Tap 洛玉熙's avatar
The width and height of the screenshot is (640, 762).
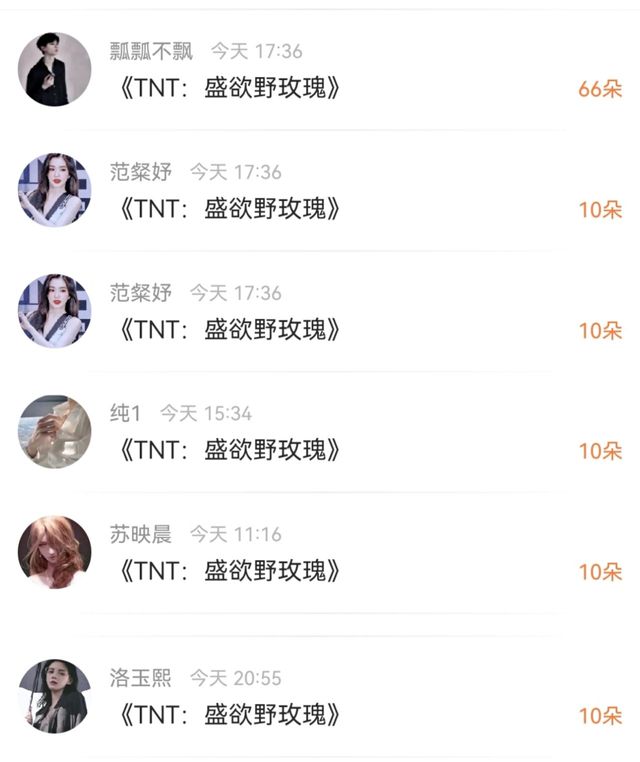55,696
